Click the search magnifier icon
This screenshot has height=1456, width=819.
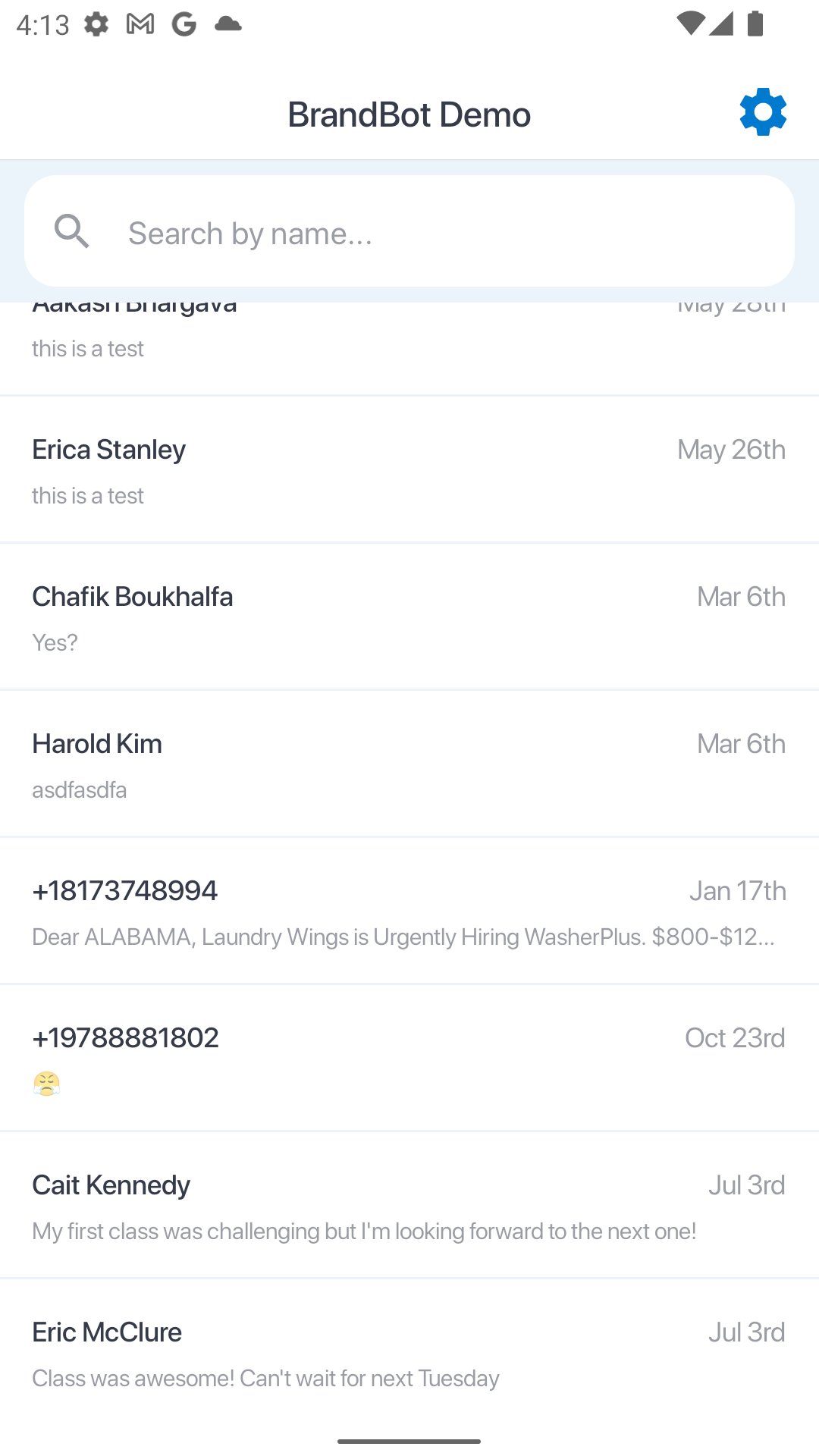(72, 231)
